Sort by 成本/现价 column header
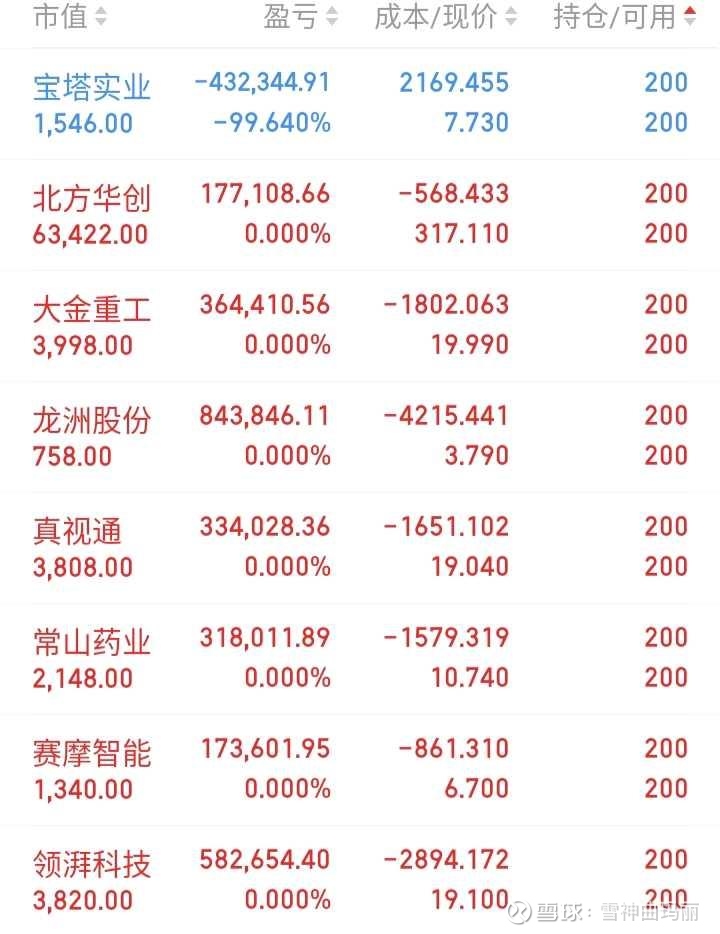The image size is (720, 934). coord(445,17)
